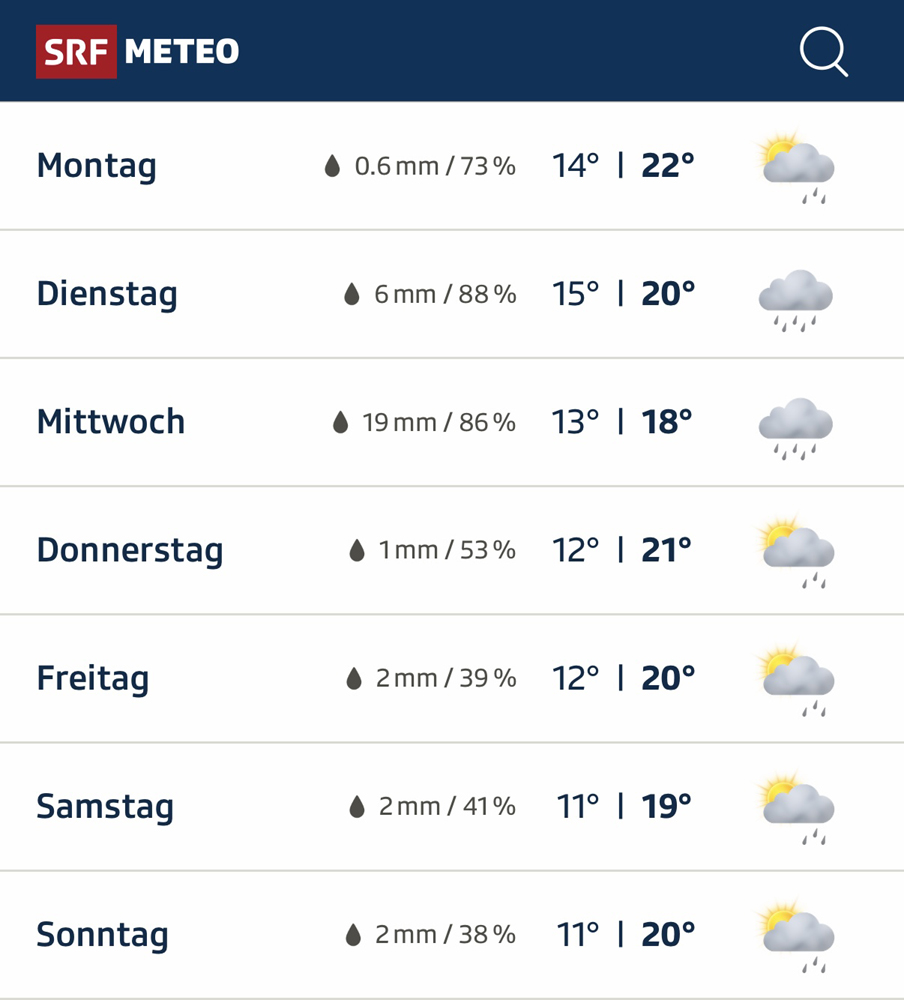Viewport: 904px width, 1000px height.
Task: Open the Dienstag forecast row
Action: (450, 294)
